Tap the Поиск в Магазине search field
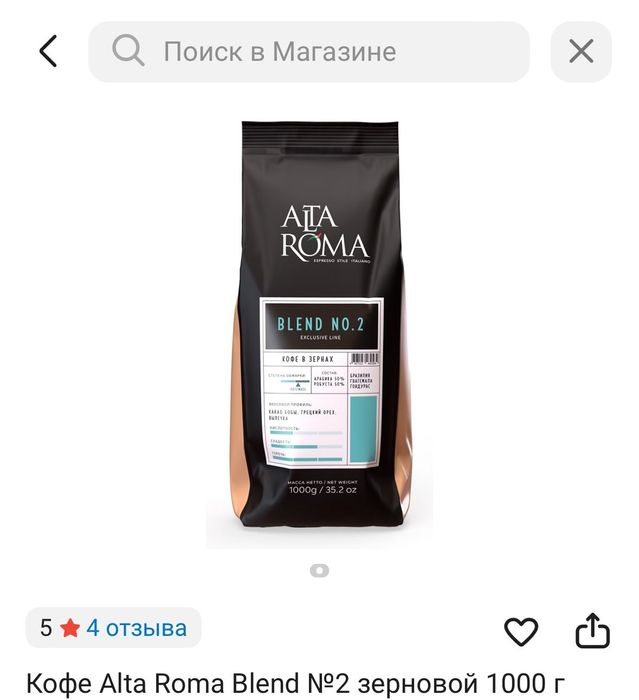 click(x=310, y=51)
